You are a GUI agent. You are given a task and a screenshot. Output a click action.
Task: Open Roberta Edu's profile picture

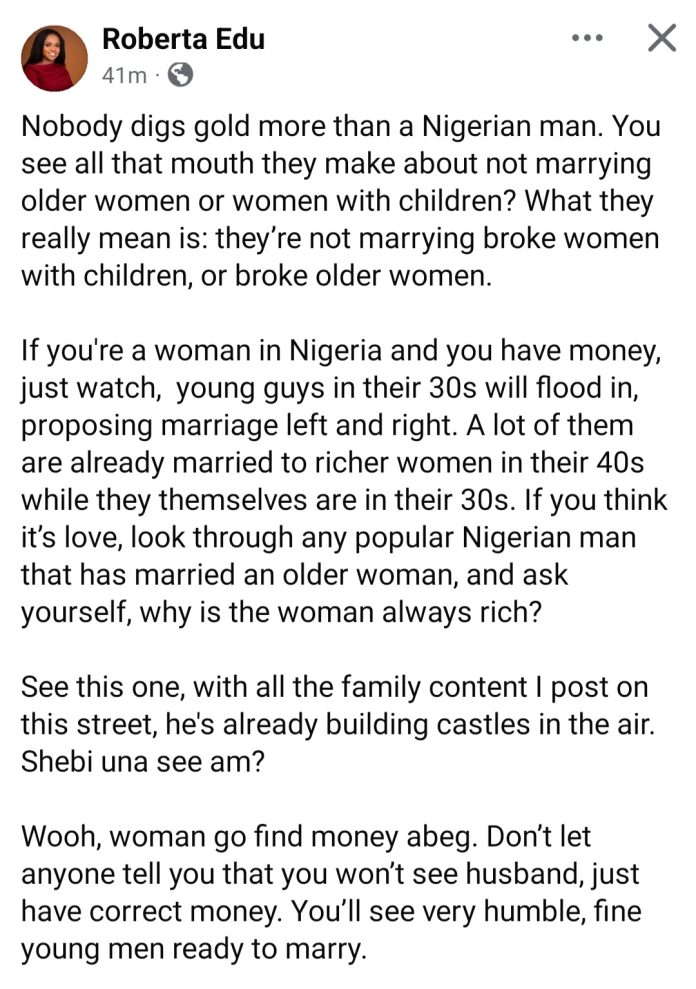tap(54, 58)
